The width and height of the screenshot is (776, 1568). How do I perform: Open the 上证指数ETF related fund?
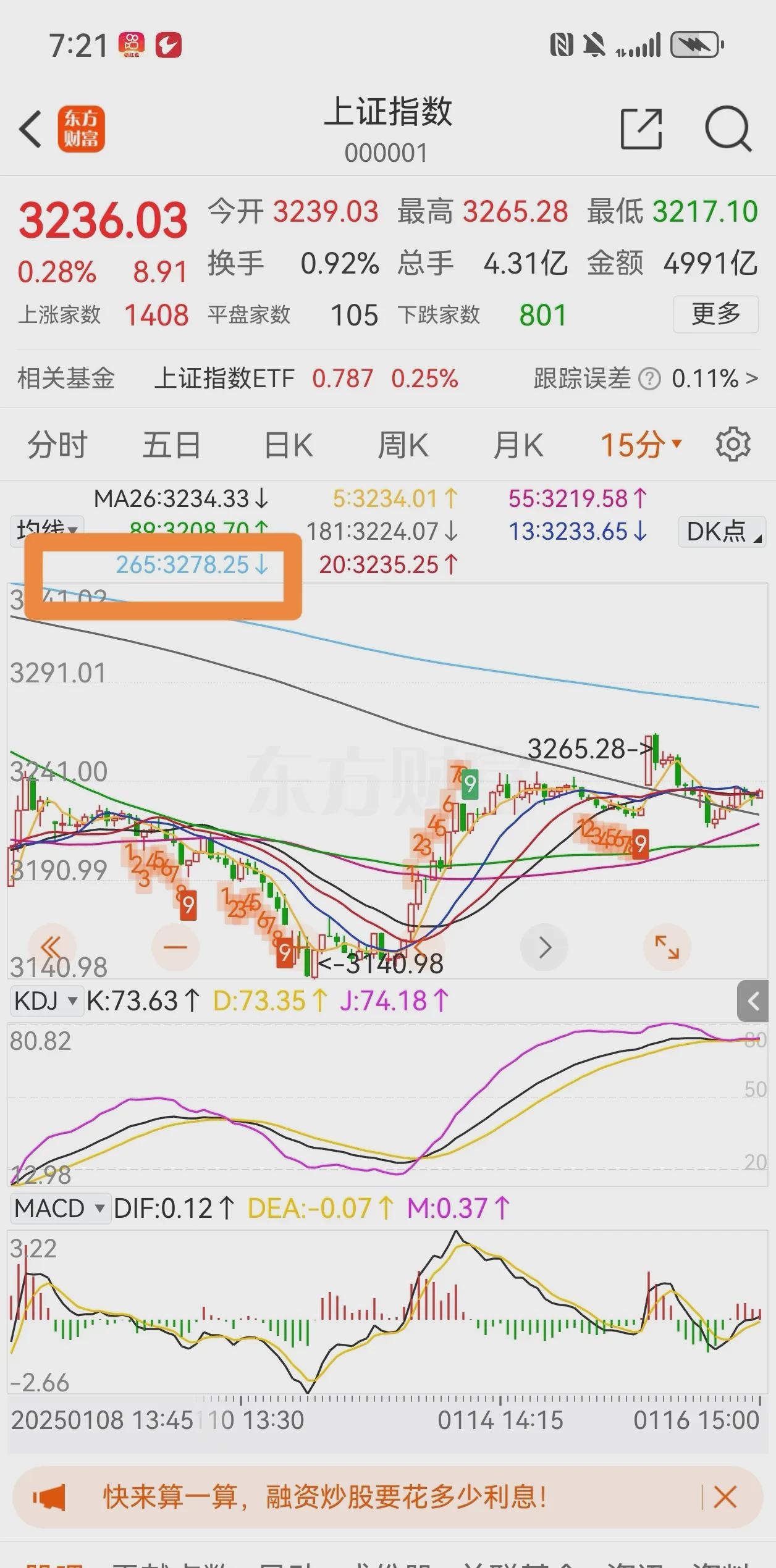point(224,379)
